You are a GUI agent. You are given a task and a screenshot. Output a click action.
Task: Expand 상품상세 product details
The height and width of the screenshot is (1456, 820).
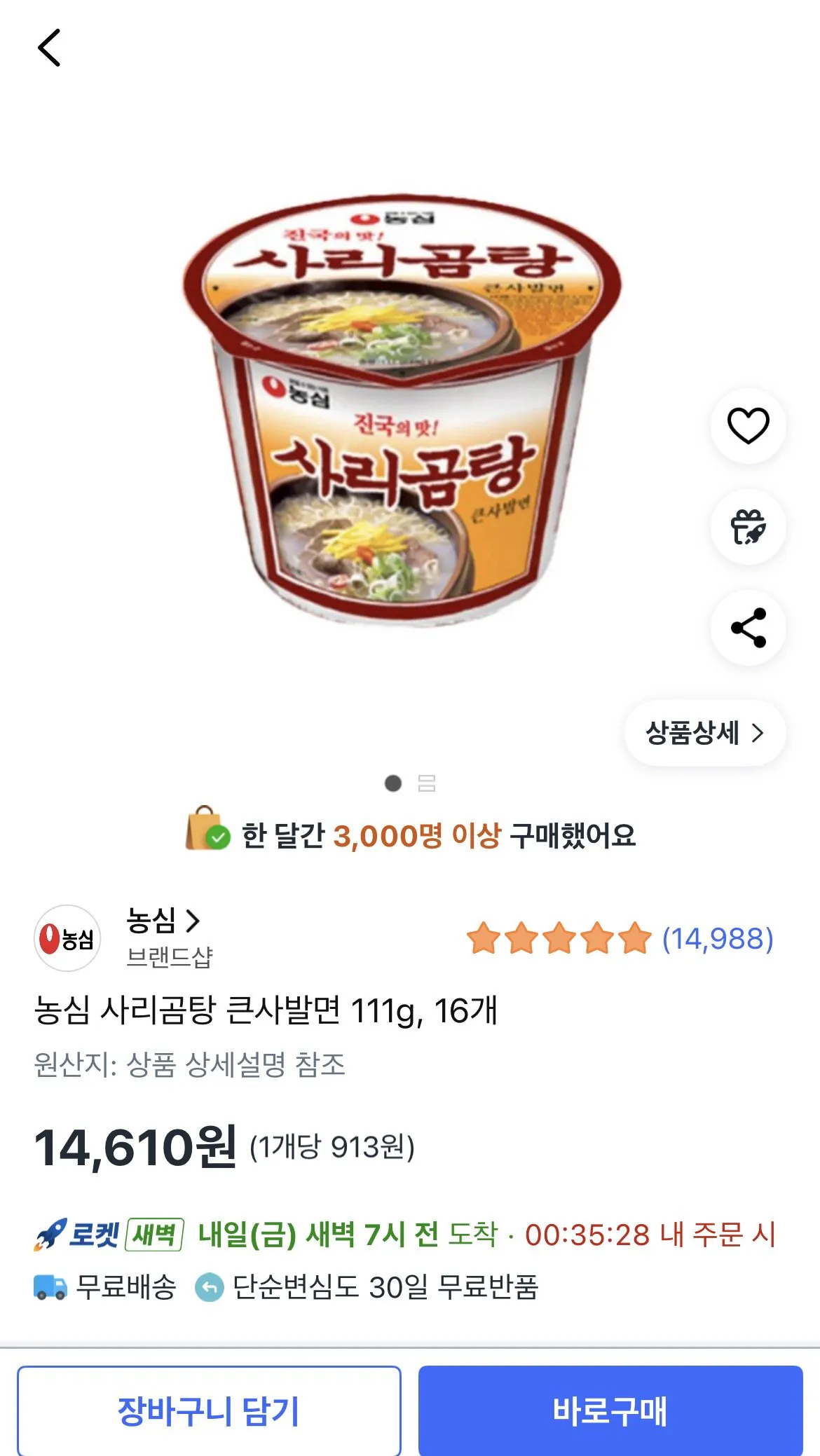704,732
